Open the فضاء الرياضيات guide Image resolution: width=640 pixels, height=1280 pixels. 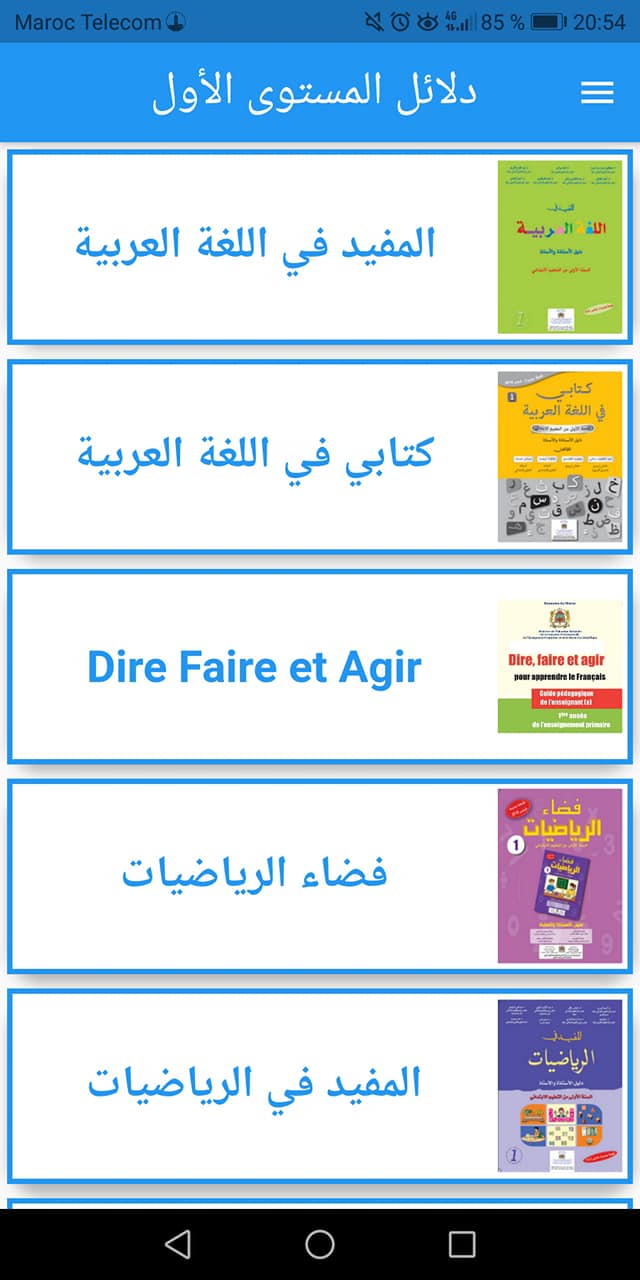(x=320, y=877)
